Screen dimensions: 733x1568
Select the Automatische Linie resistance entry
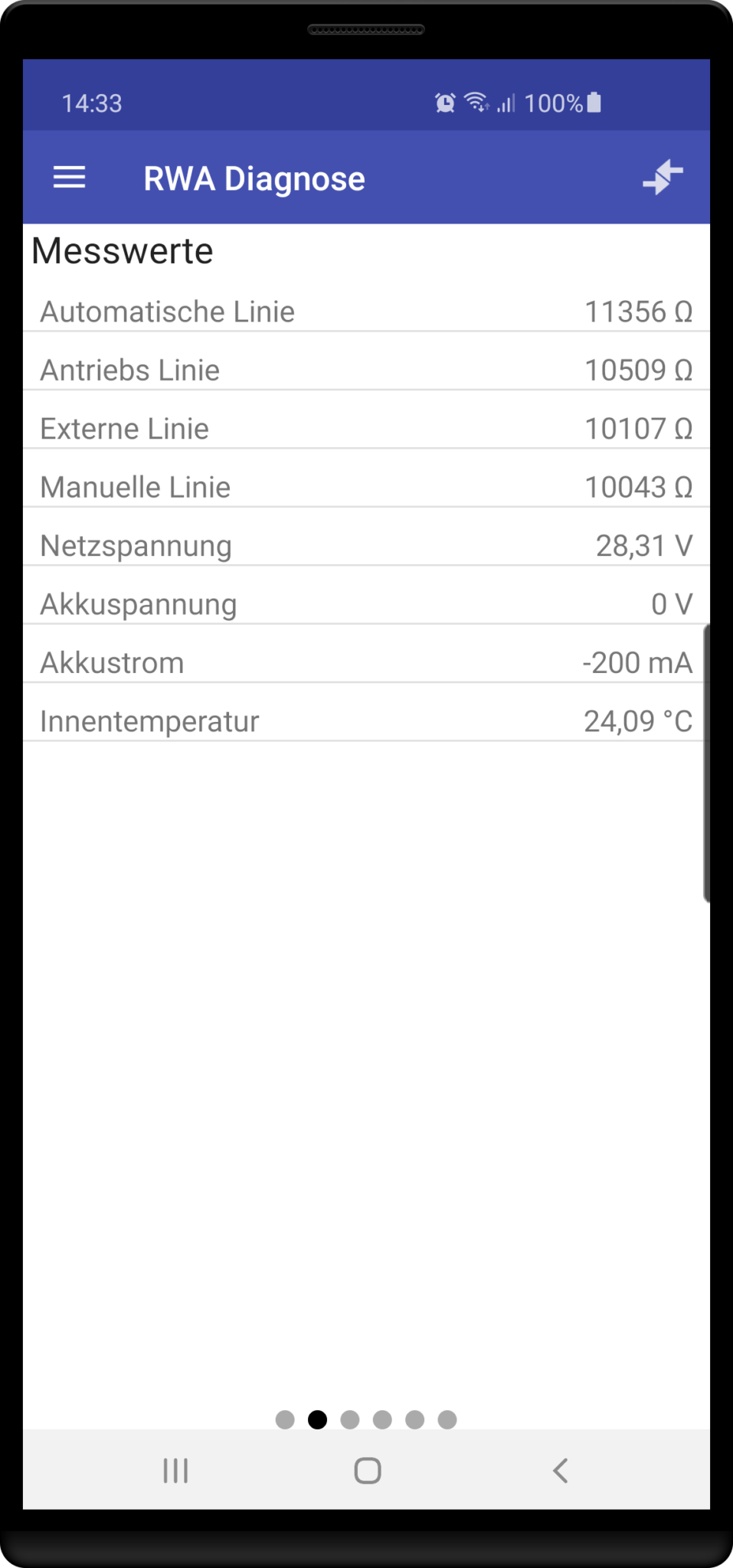366,311
